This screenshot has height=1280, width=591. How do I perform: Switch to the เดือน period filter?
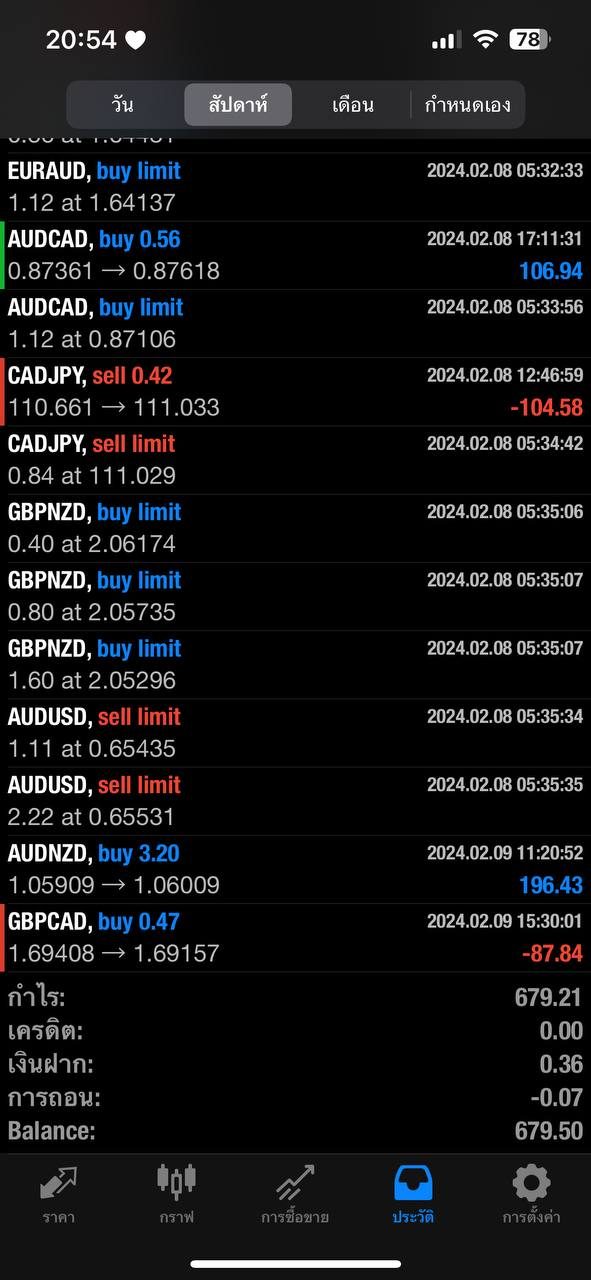click(353, 105)
